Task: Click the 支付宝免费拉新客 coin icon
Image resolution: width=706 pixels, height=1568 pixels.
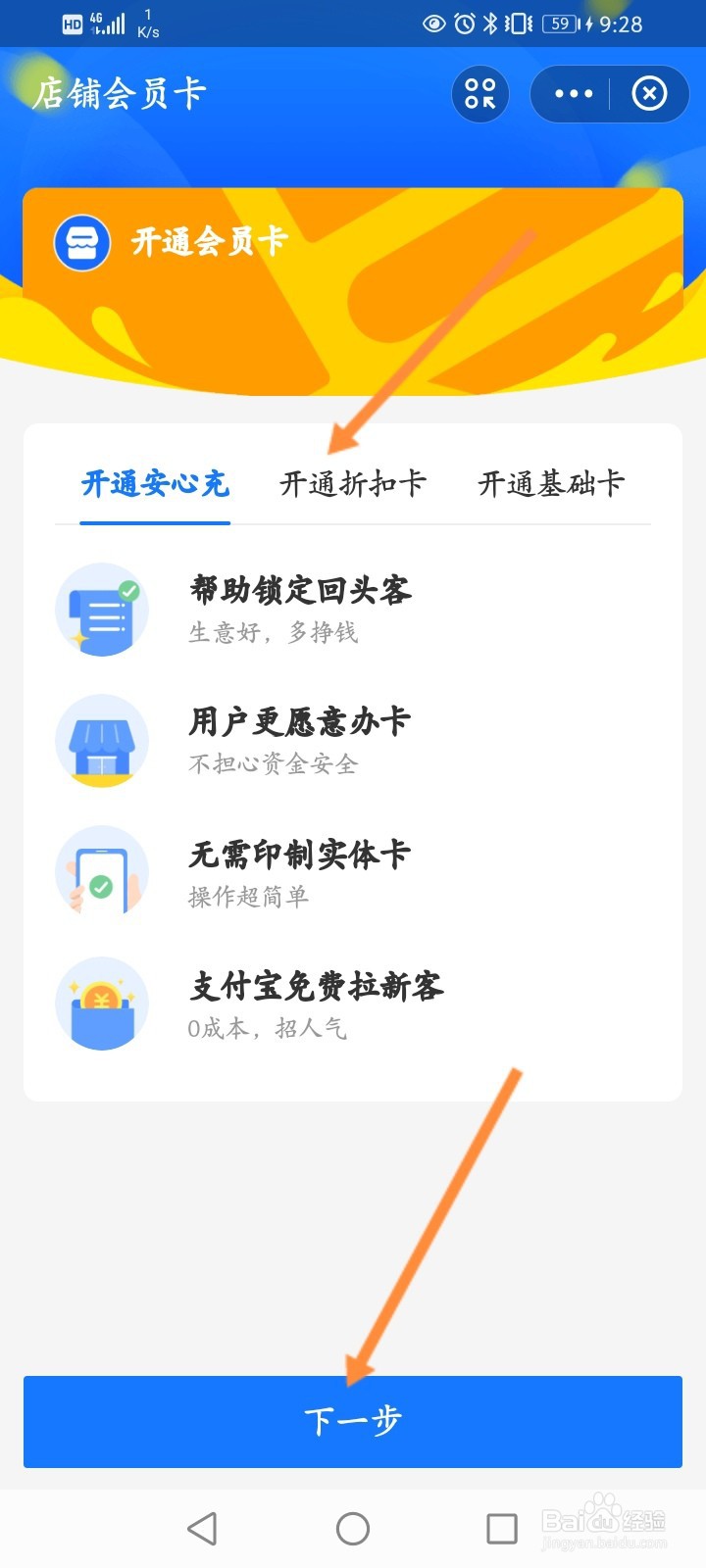Action: 101,1003
